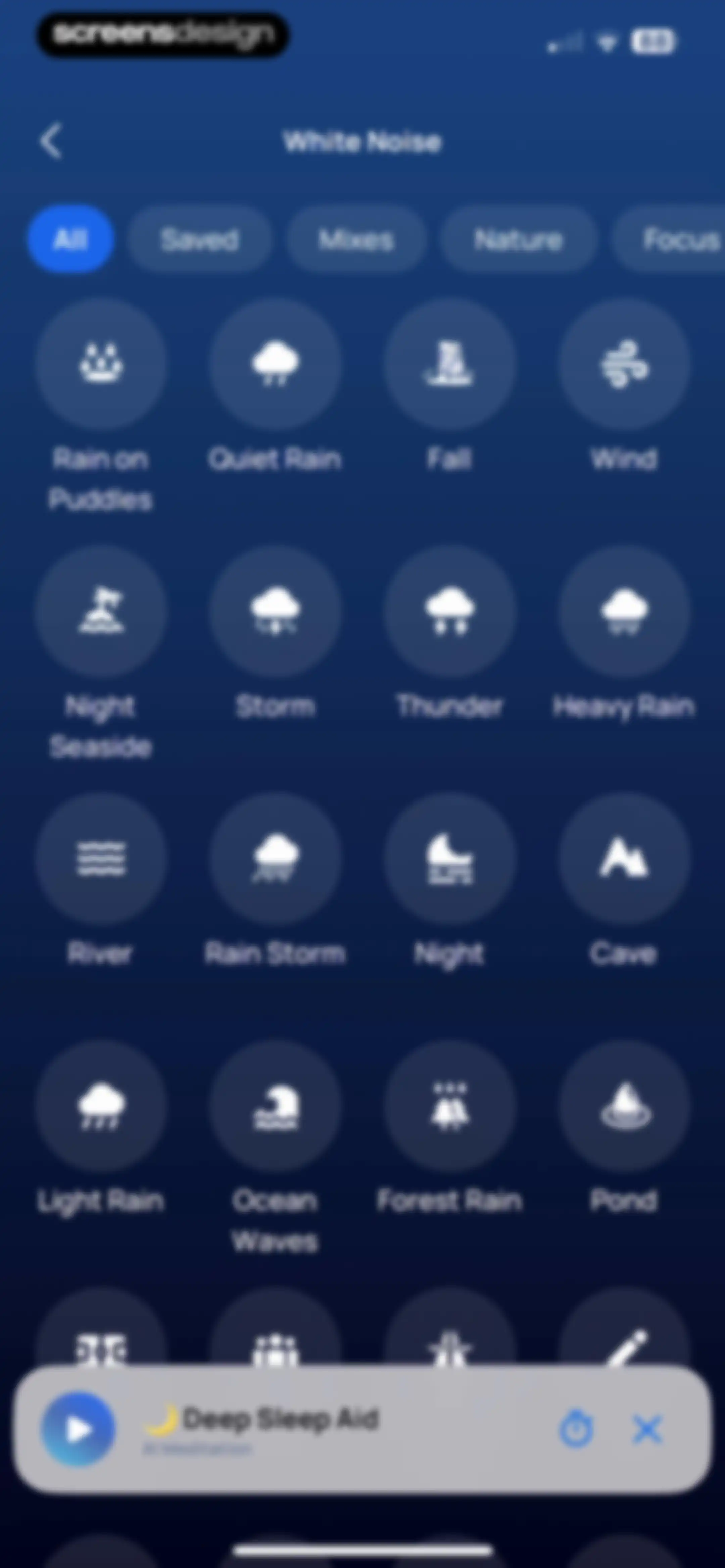Viewport: 725px width, 1568px height.
Task: Tap the River sound tile
Action: click(100, 858)
